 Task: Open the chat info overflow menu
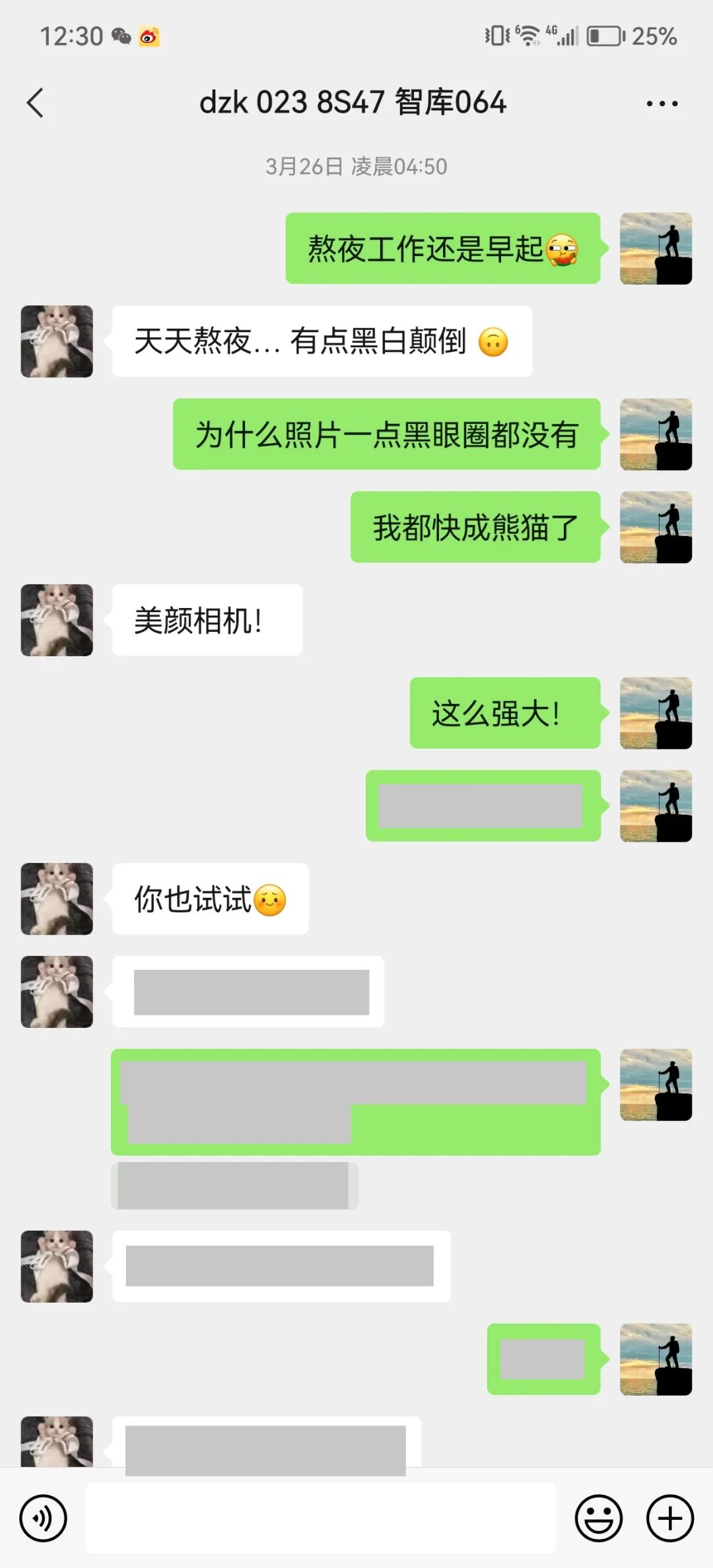tap(662, 104)
